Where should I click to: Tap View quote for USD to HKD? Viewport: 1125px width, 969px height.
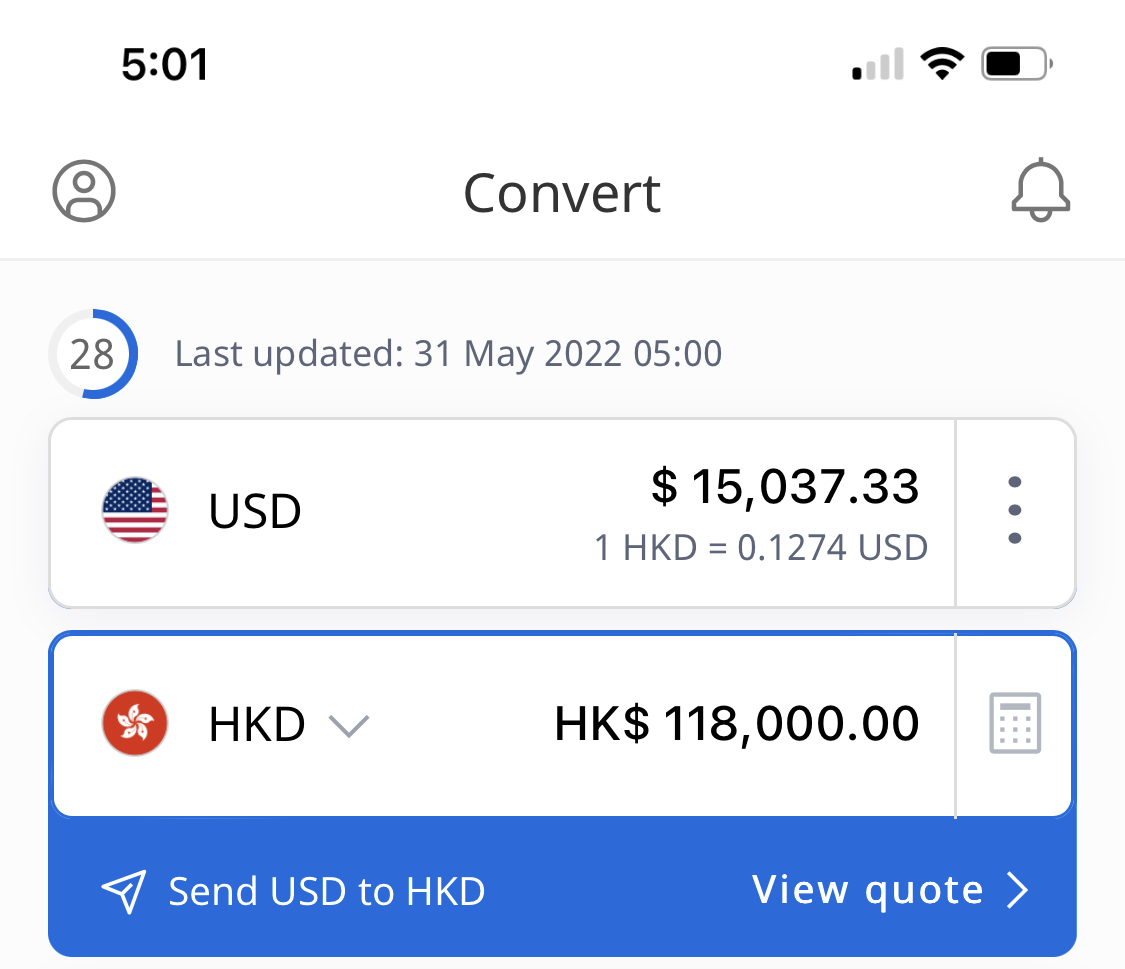click(x=888, y=889)
